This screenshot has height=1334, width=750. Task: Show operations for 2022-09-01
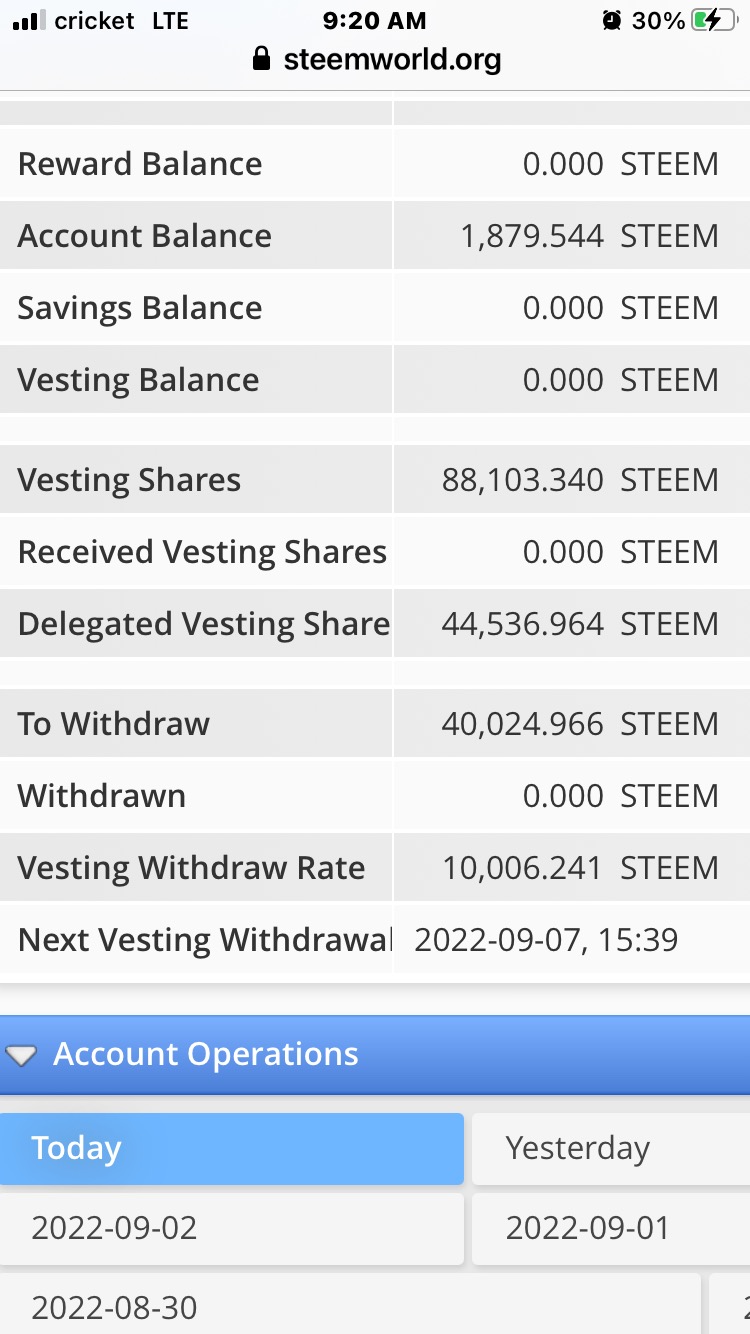(610, 1228)
